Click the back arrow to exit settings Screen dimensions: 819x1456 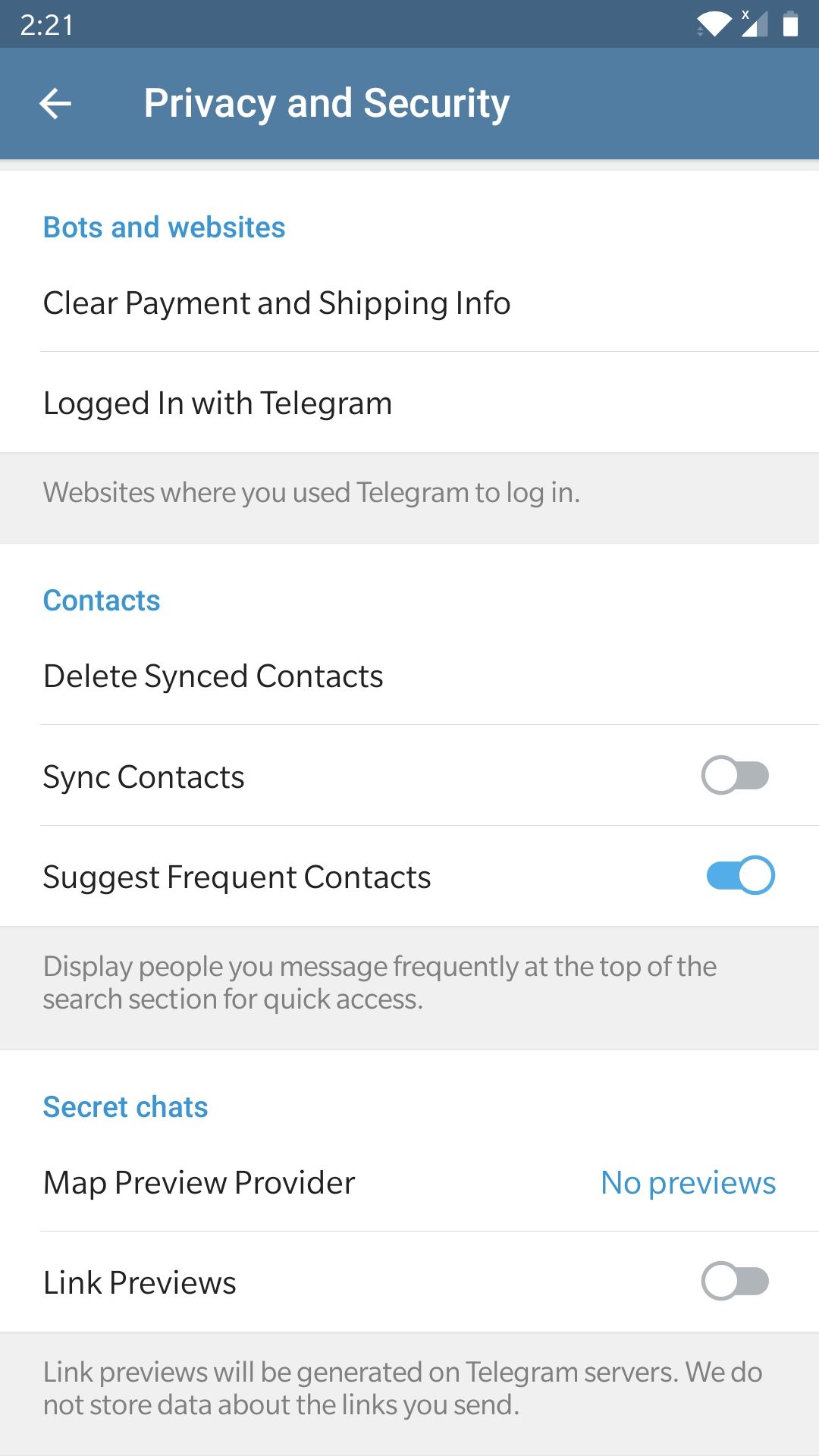55,103
